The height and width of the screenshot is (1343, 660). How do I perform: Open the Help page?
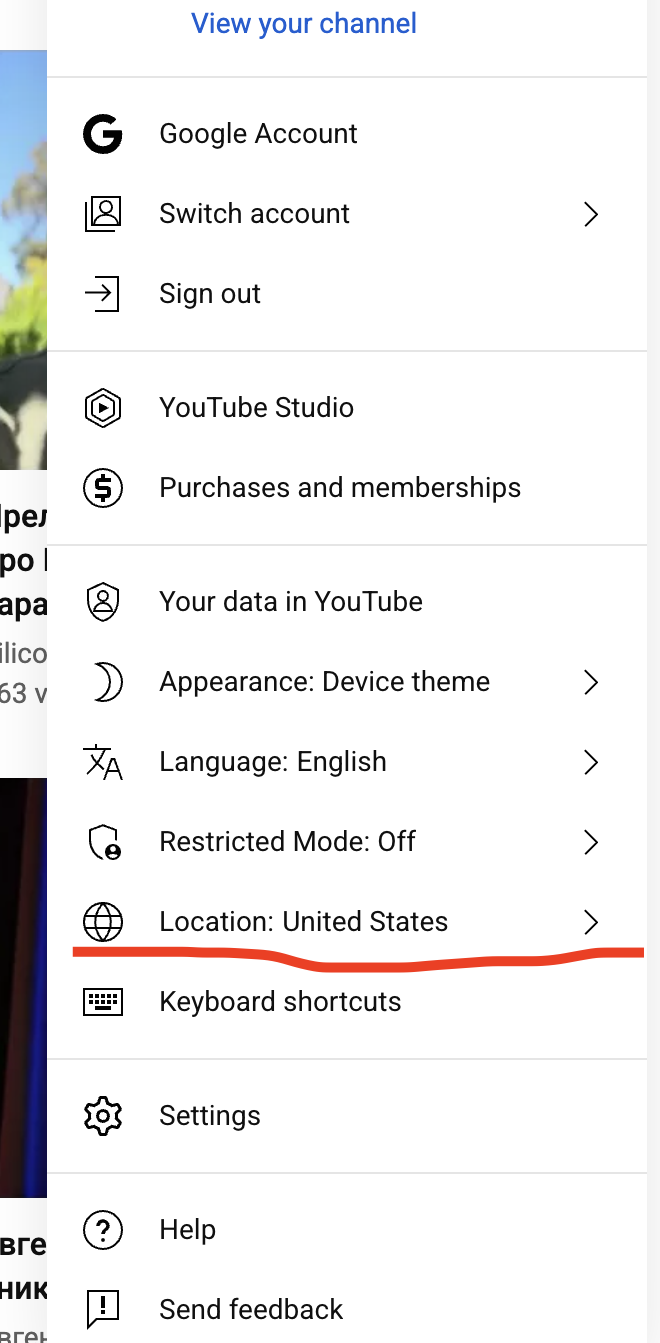click(x=353, y=1230)
